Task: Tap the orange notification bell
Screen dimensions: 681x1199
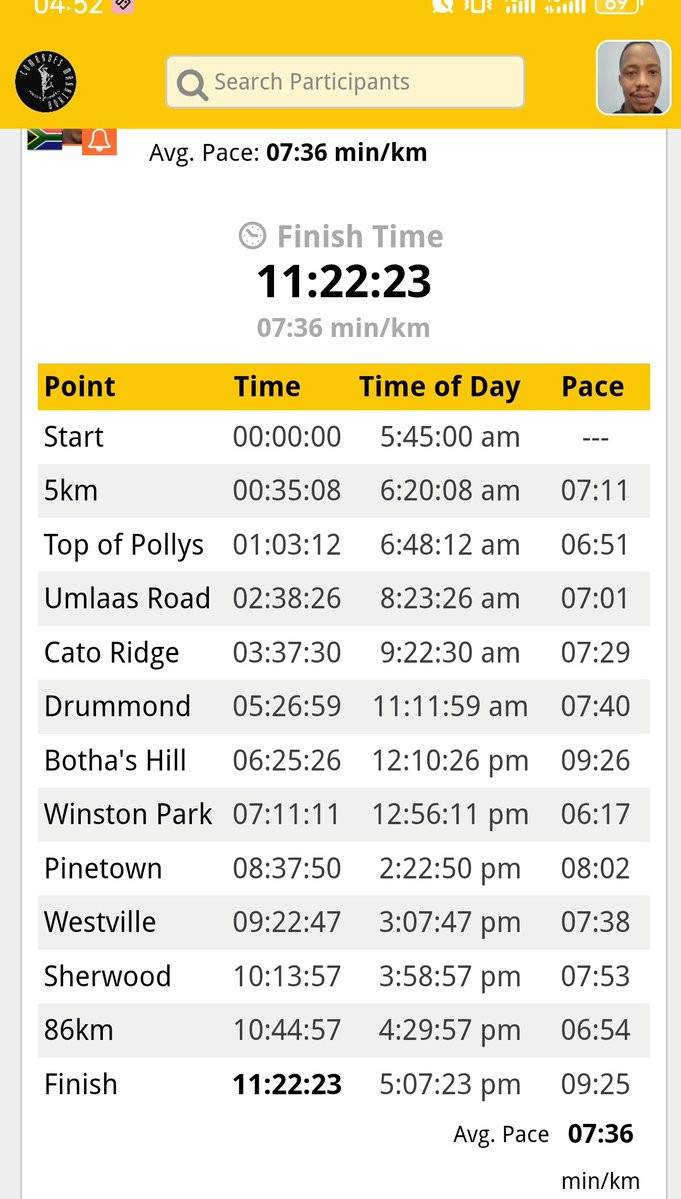Action: pos(99,141)
